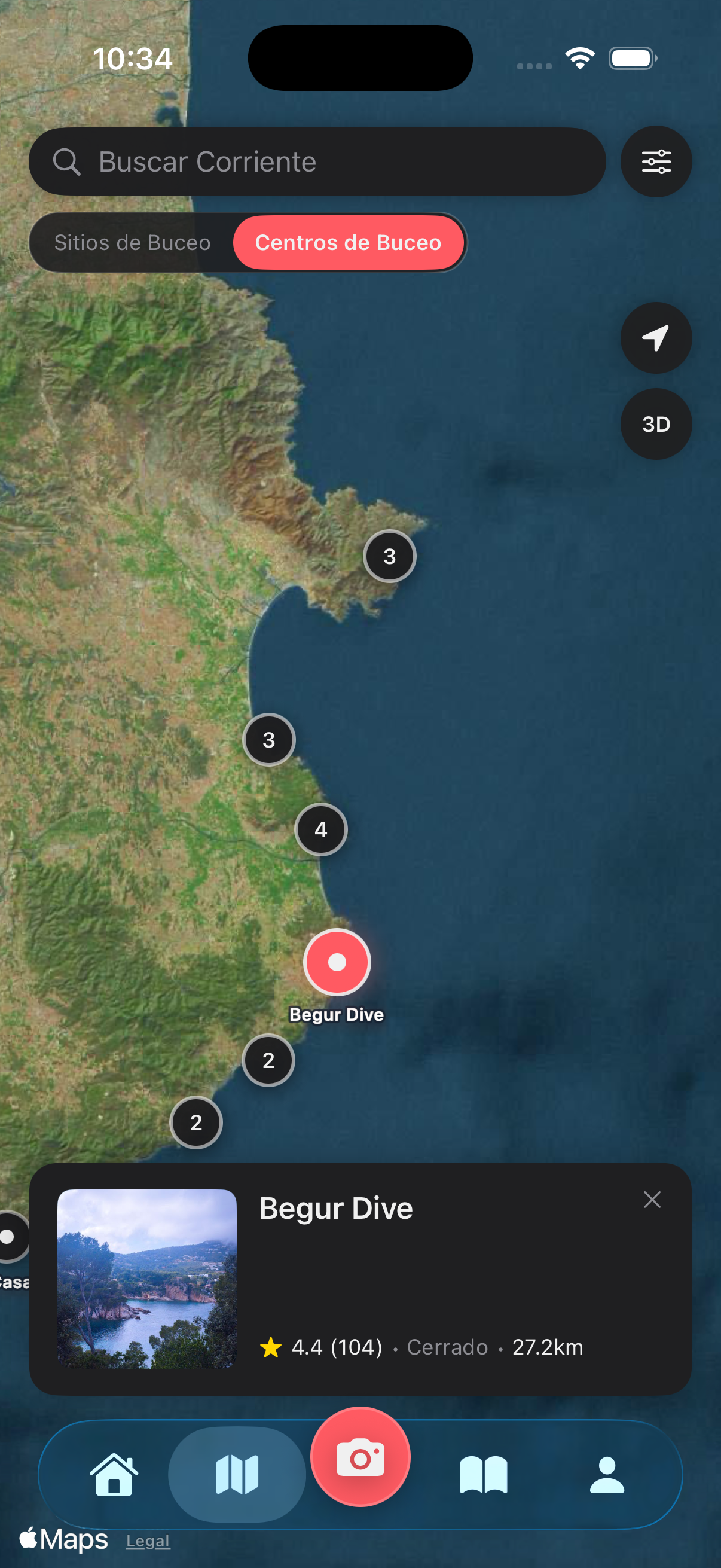
Task: Dismiss the Begur Dive info card
Action: pyautogui.click(x=653, y=1200)
